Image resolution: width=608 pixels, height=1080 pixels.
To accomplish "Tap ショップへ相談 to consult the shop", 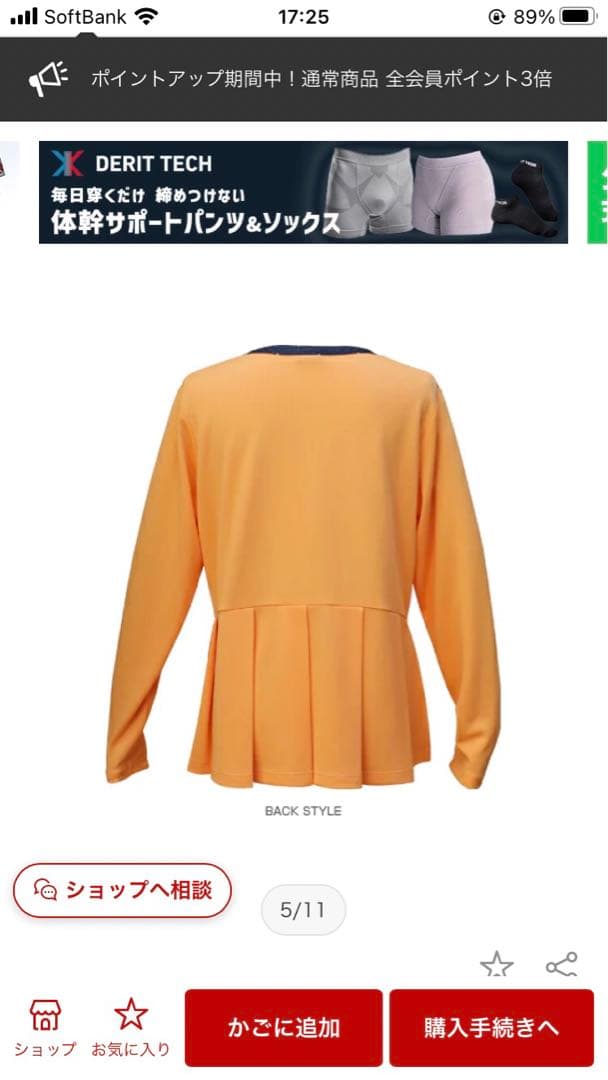I will (122, 890).
